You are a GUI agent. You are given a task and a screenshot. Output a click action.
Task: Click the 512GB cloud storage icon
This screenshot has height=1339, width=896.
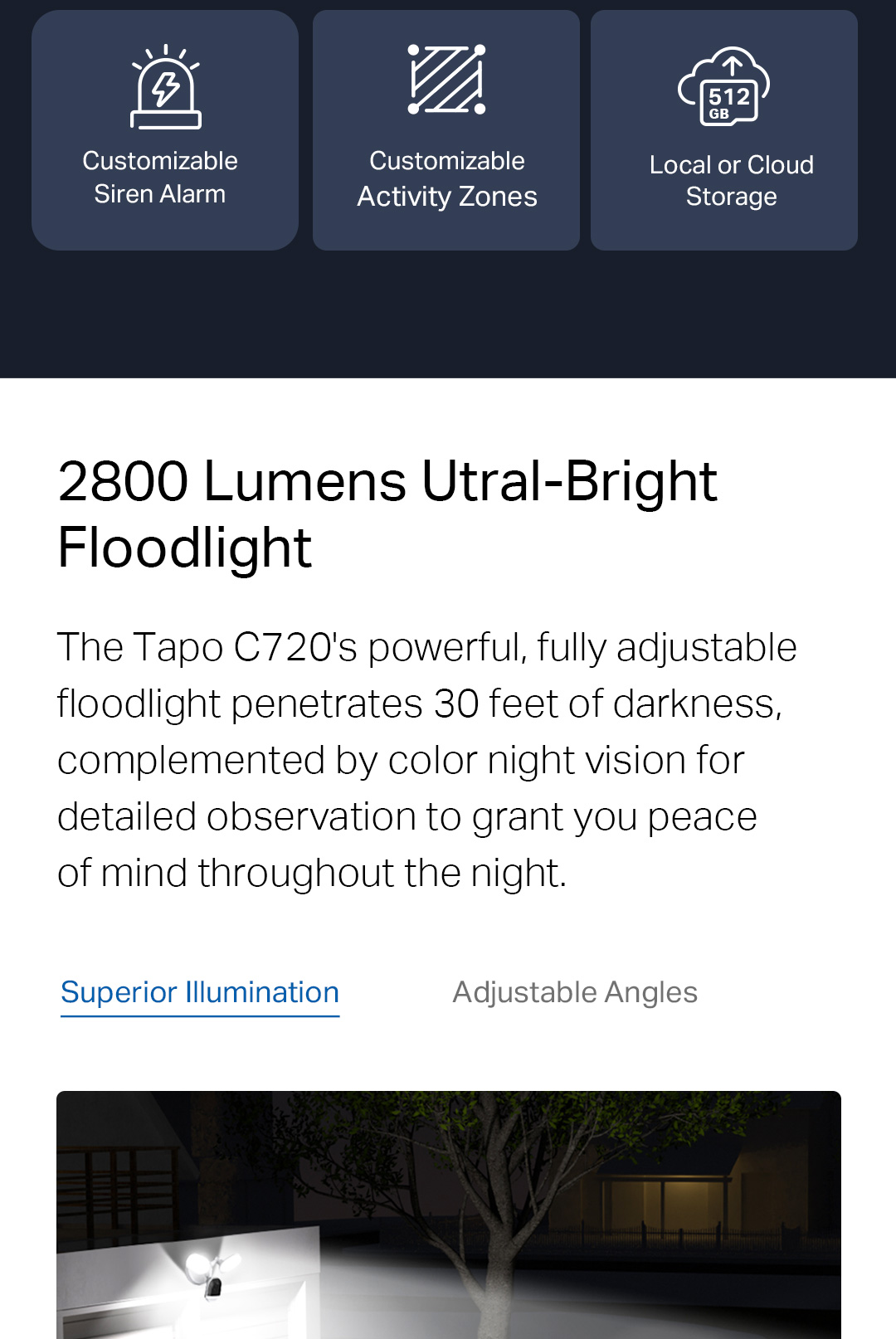pos(724,83)
